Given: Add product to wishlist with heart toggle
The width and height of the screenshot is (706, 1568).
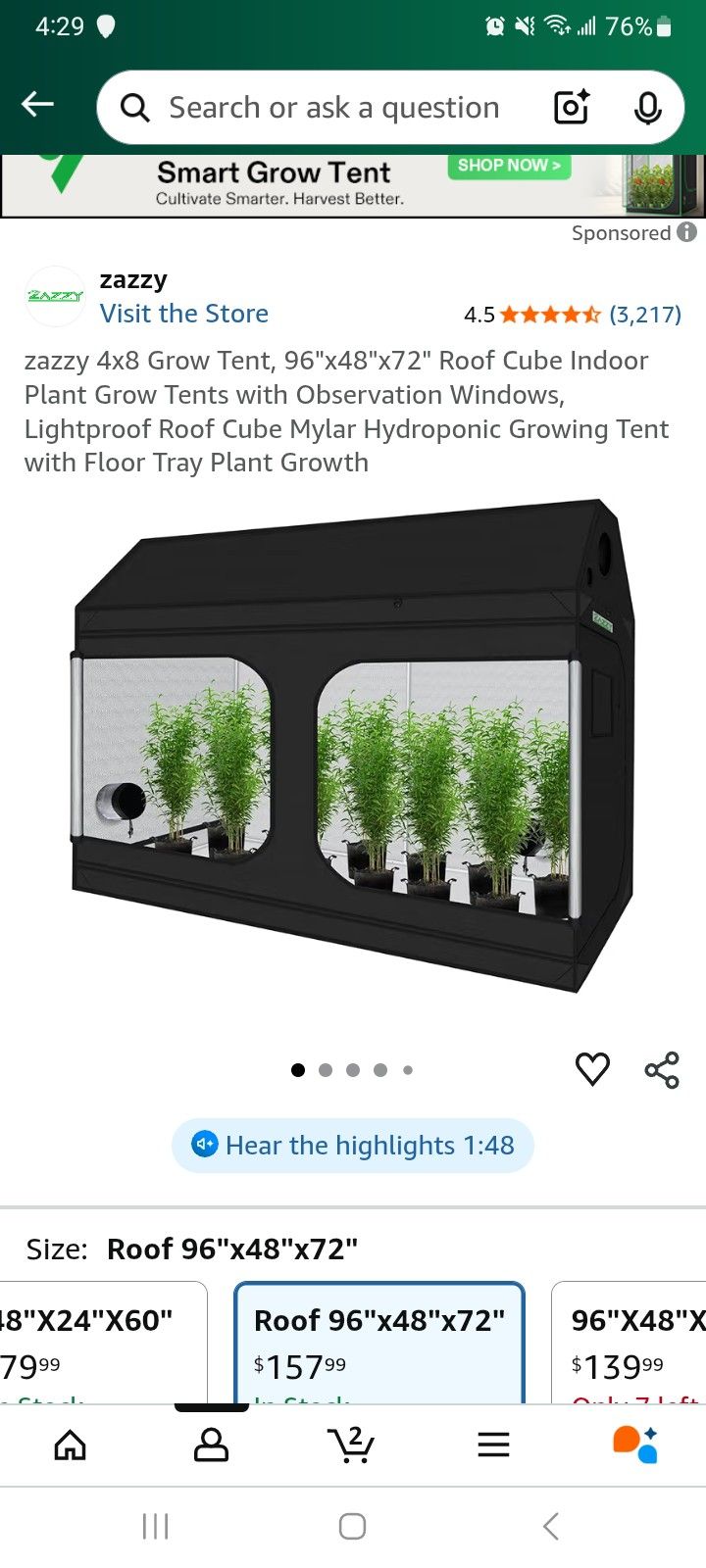Looking at the screenshot, I should pyautogui.click(x=592, y=1068).
